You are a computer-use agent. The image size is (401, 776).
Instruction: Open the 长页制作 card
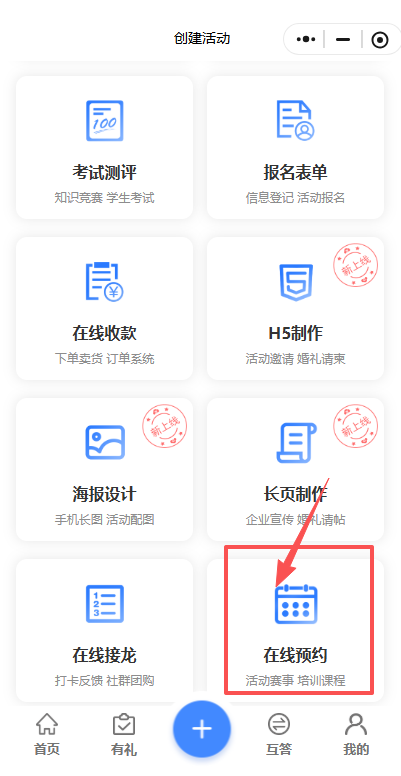295,469
